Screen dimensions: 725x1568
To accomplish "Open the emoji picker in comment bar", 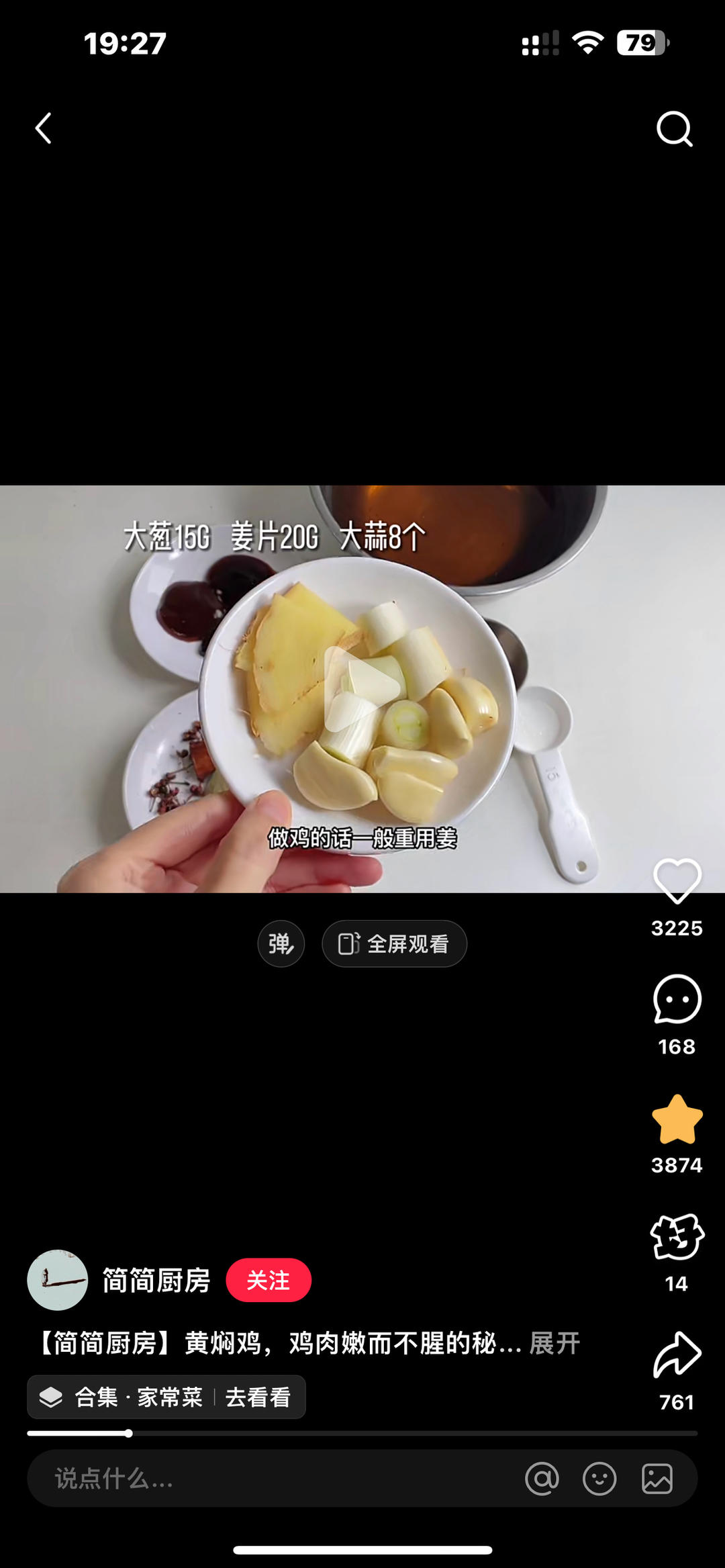I will tap(599, 1478).
